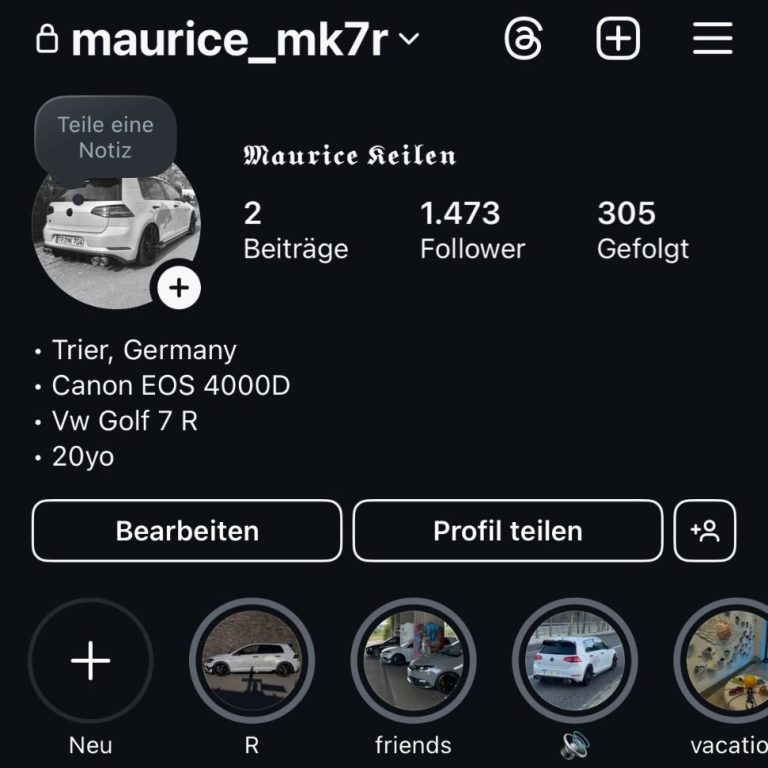This screenshot has height=768, width=768.
Task: Tap the Profil teilen button
Action: coord(507,531)
